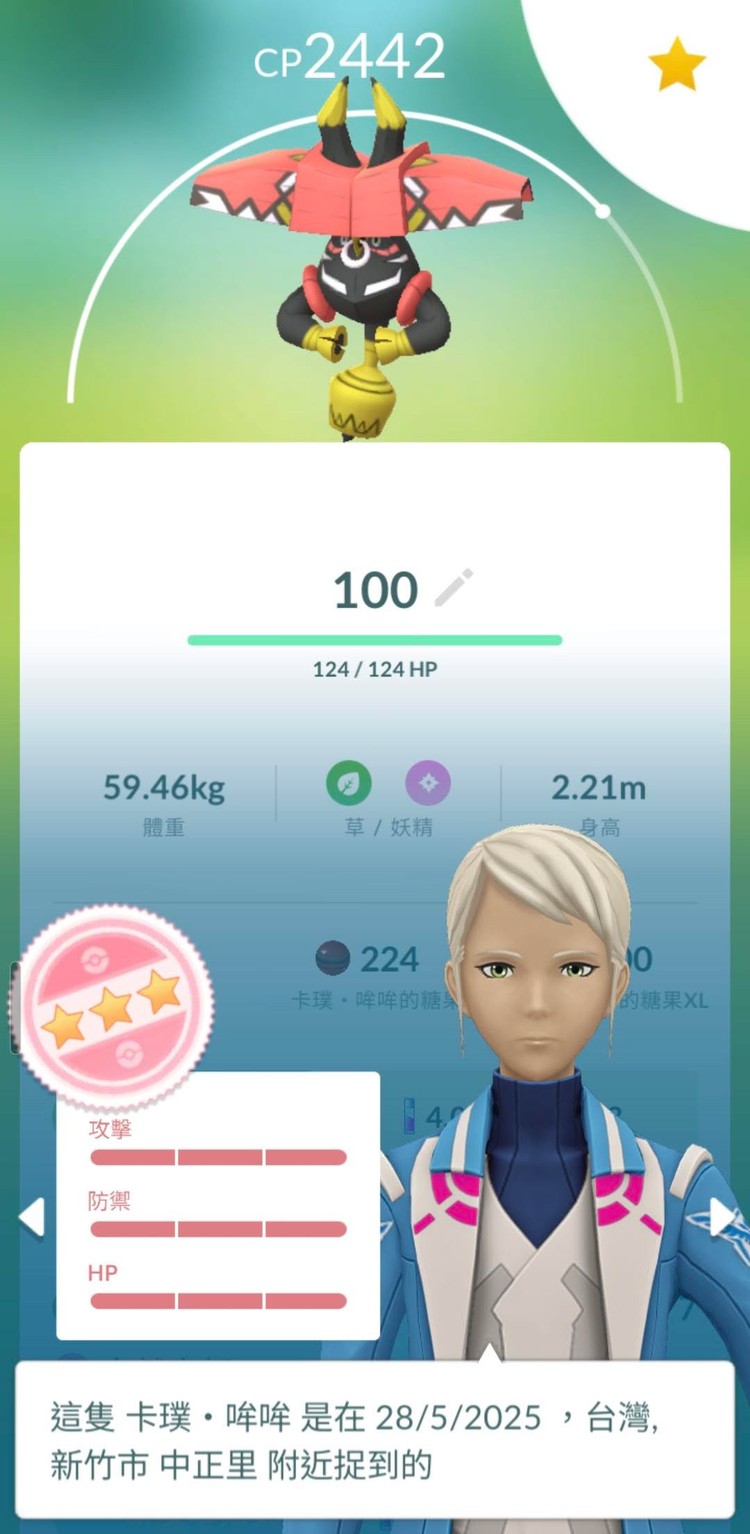Go to the next Pokémon with the right arrow
Viewport: 750px width, 1534px height.
tap(722, 1217)
